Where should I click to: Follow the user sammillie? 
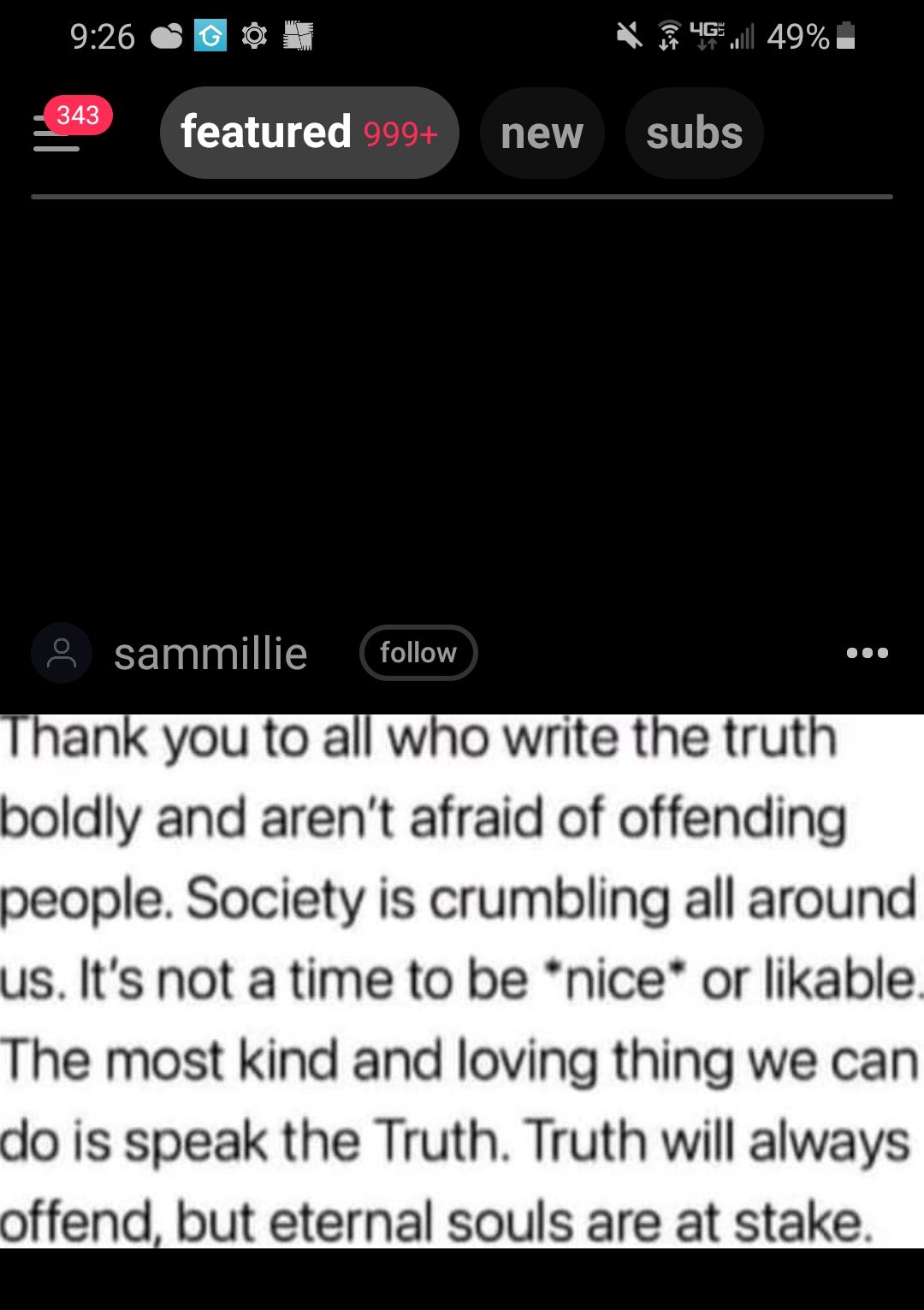(x=418, y=652)
